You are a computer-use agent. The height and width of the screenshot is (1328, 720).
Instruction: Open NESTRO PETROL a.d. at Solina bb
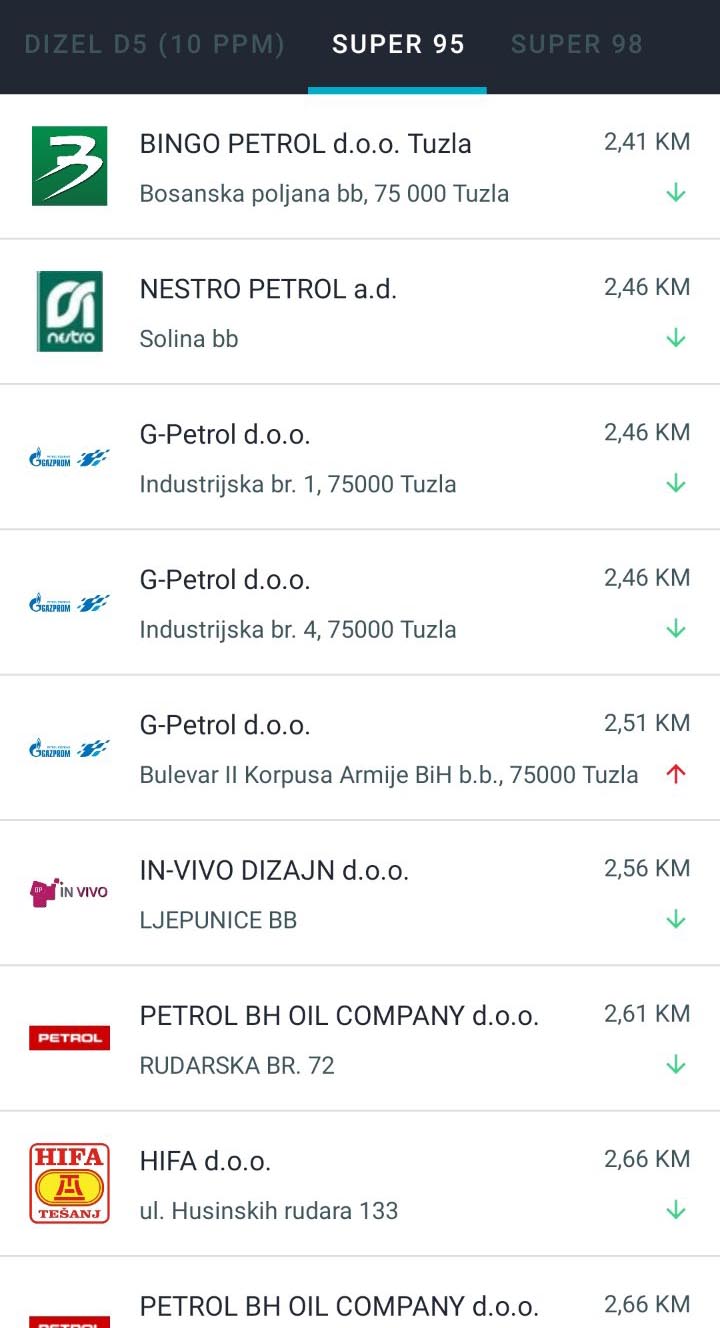pos(360,312)
